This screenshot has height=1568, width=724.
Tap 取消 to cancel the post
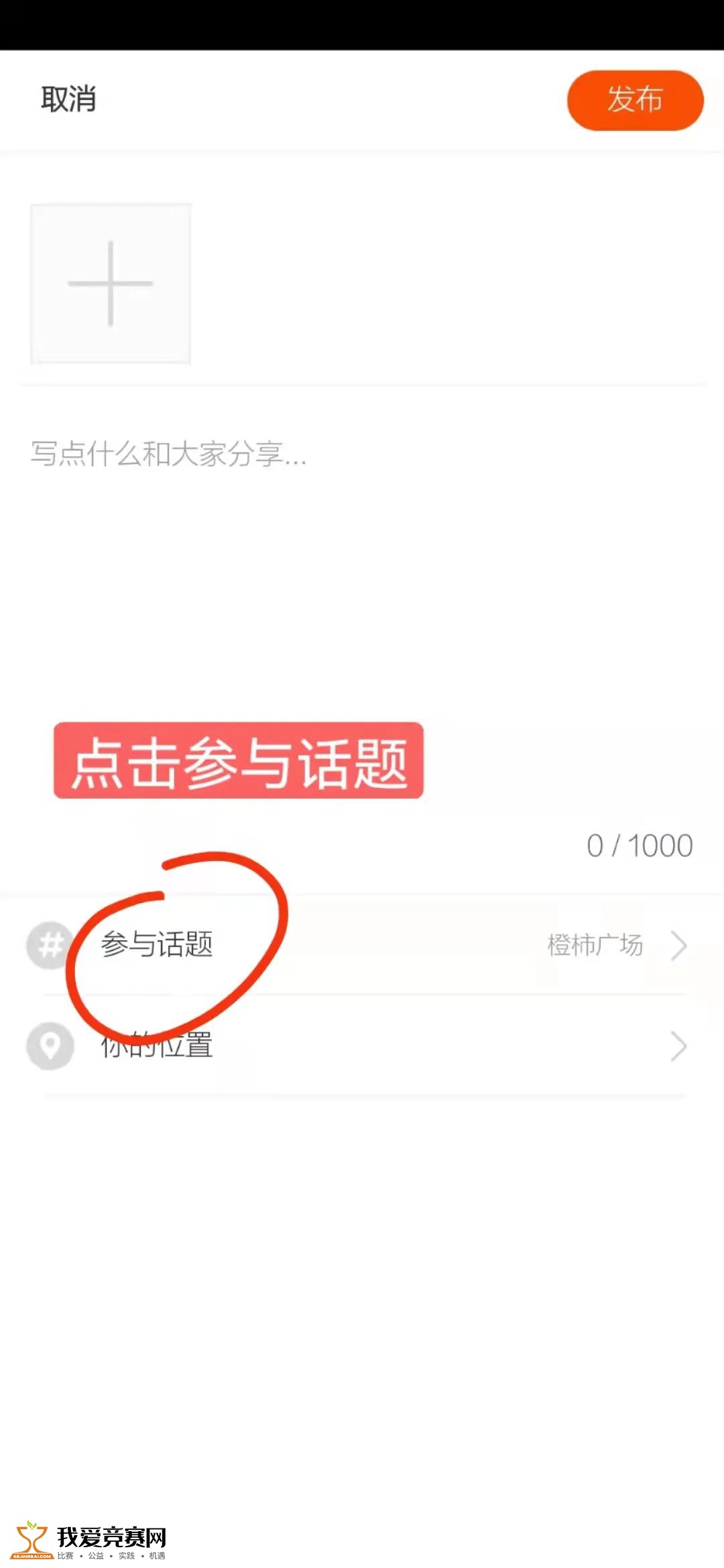tap(68, 99)
